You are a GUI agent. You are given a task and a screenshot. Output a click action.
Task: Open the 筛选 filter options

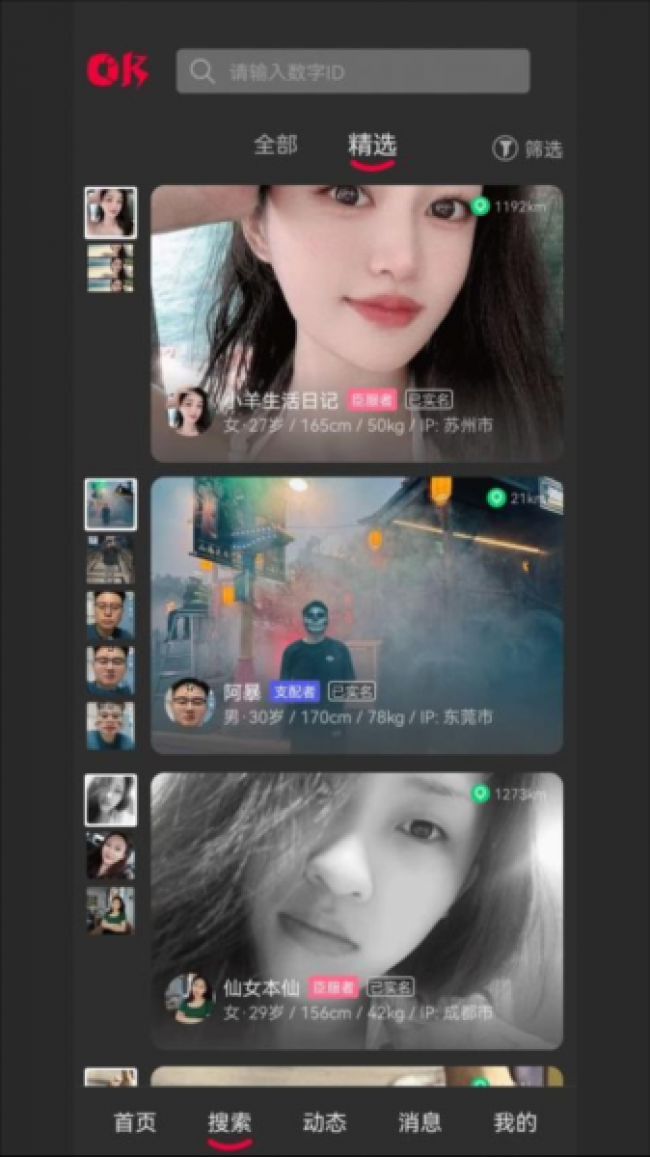(x=527, y=149)
